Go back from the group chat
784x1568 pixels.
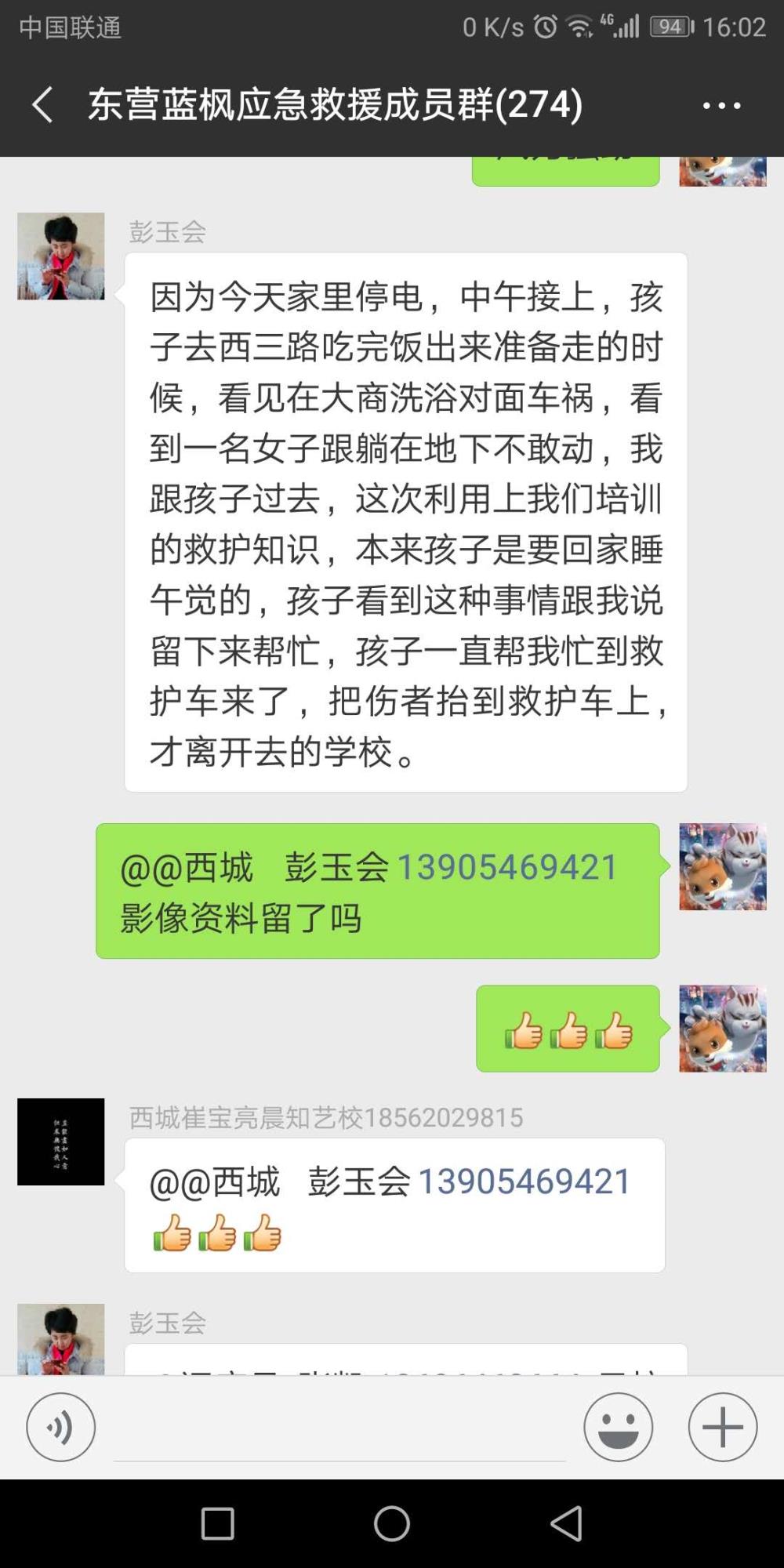pyautogui.click(x=43, y=104)
